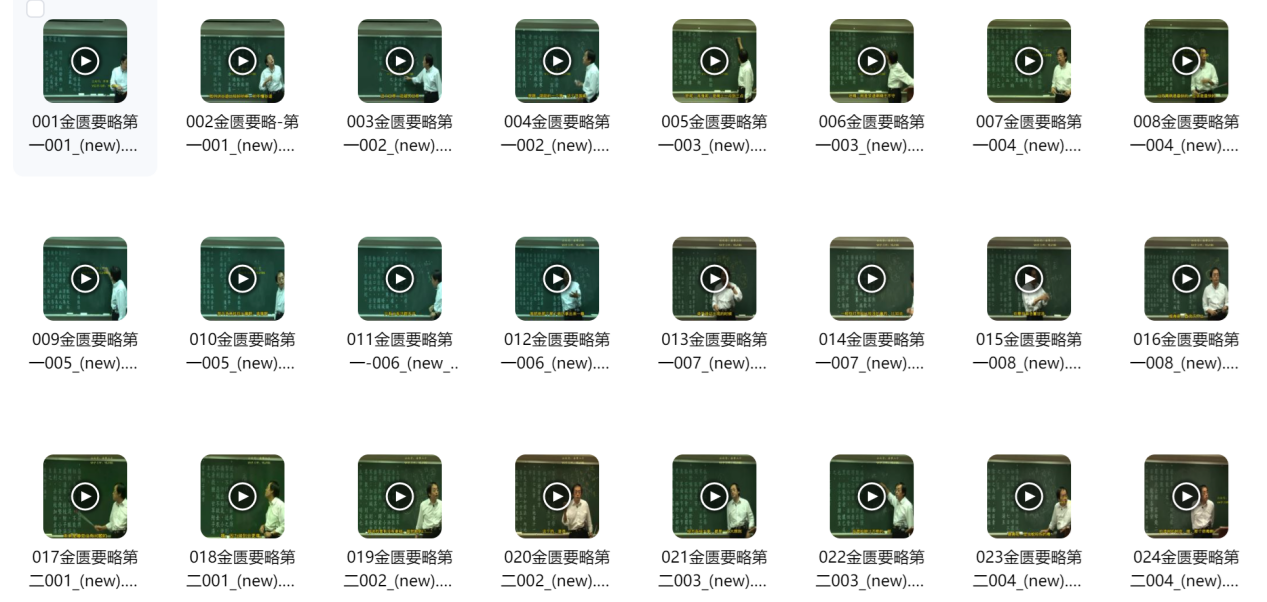
Task: Open the 004金匮要略第一002 video
Action: coord(557,61)
